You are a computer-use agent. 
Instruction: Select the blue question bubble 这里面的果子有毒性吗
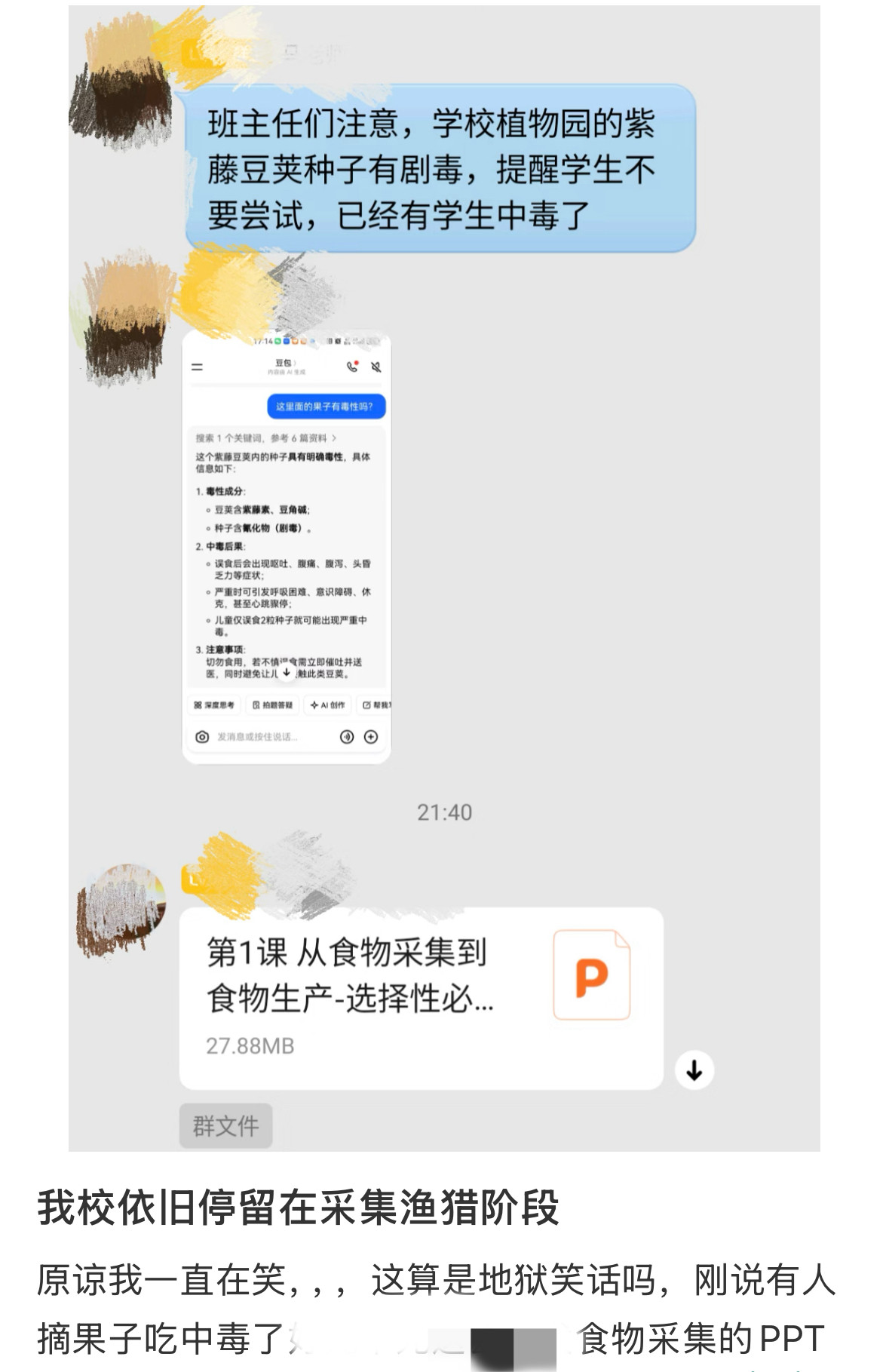click(x=325, y=407)
